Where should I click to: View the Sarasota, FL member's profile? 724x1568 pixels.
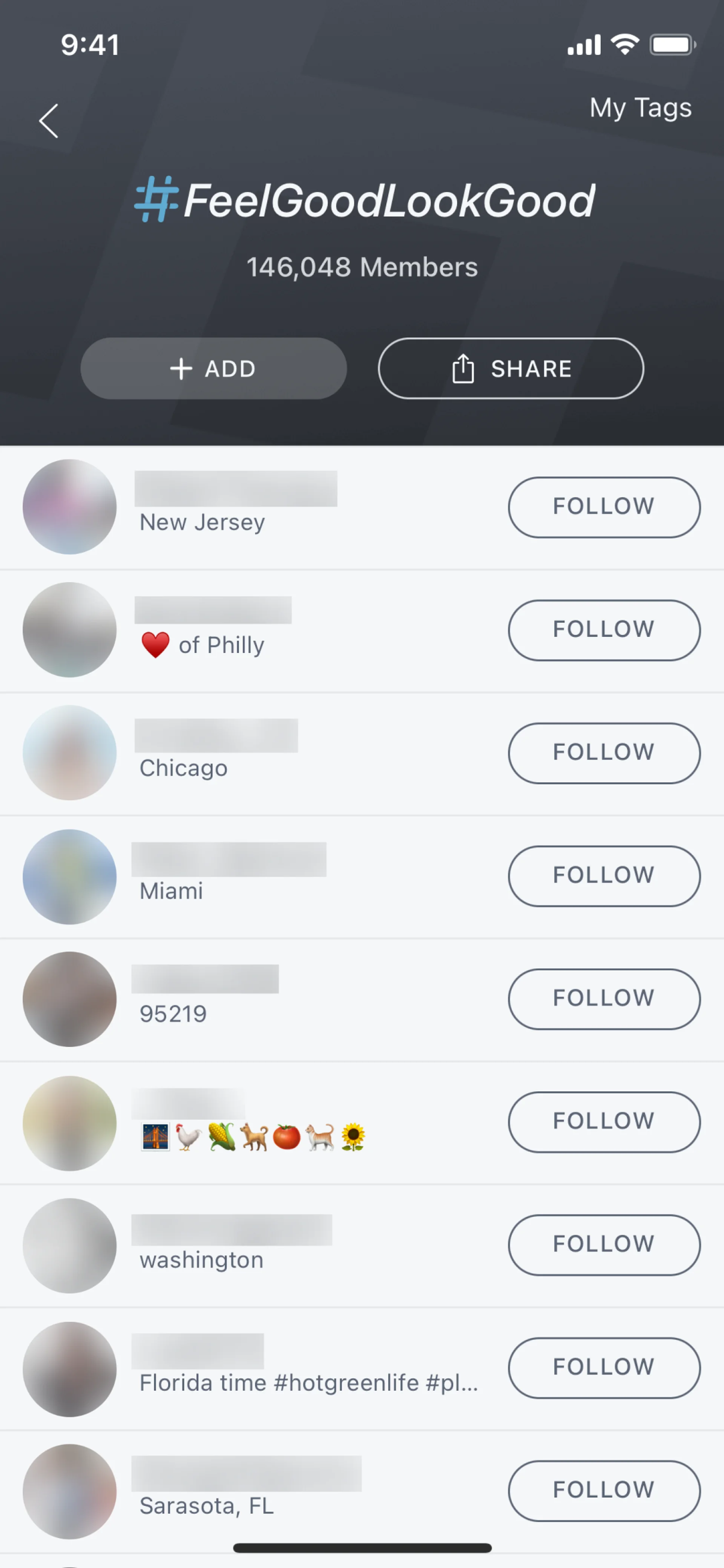pos(69,1491)
